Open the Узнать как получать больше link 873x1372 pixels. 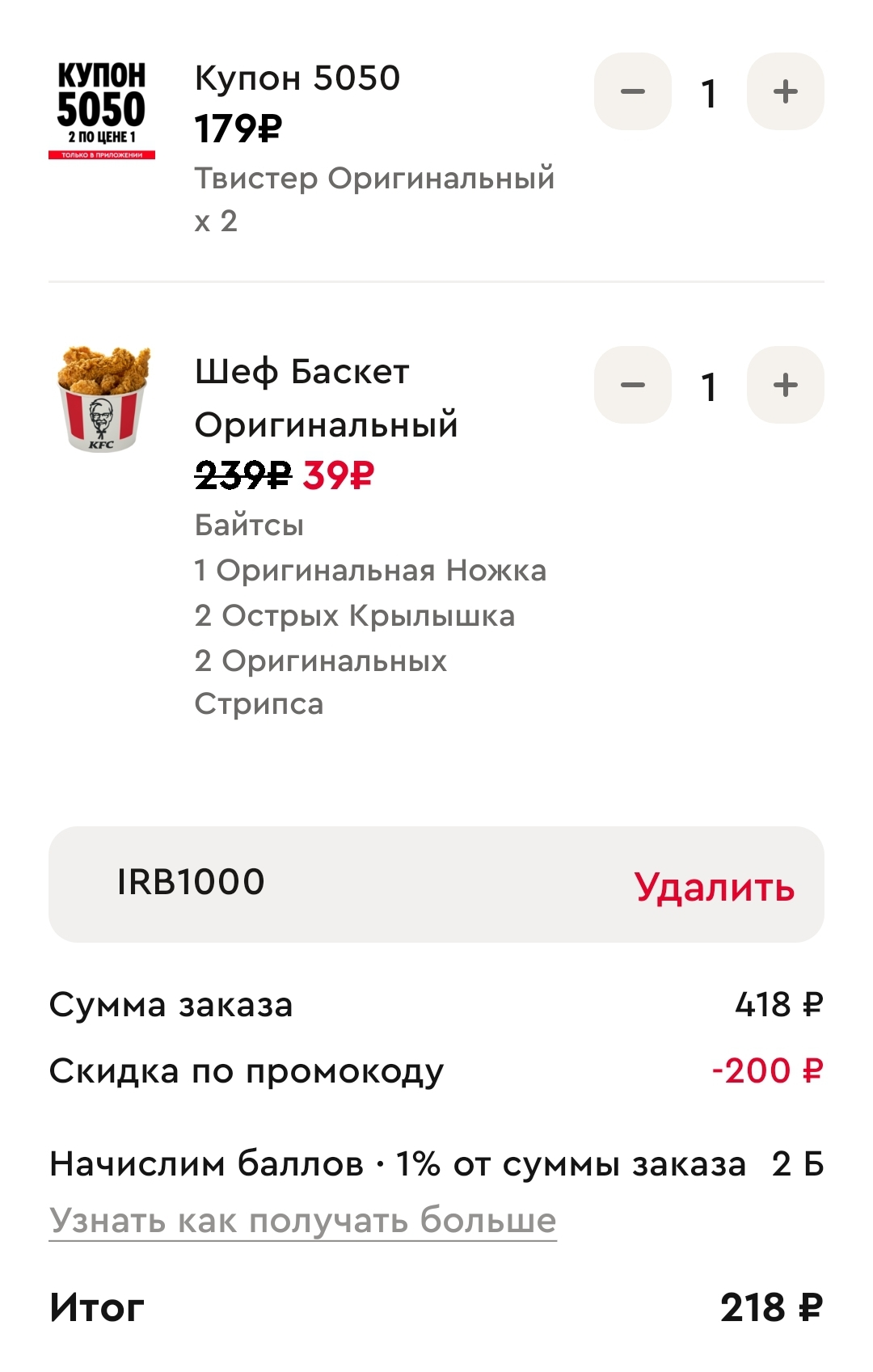tap(302, 1220)
